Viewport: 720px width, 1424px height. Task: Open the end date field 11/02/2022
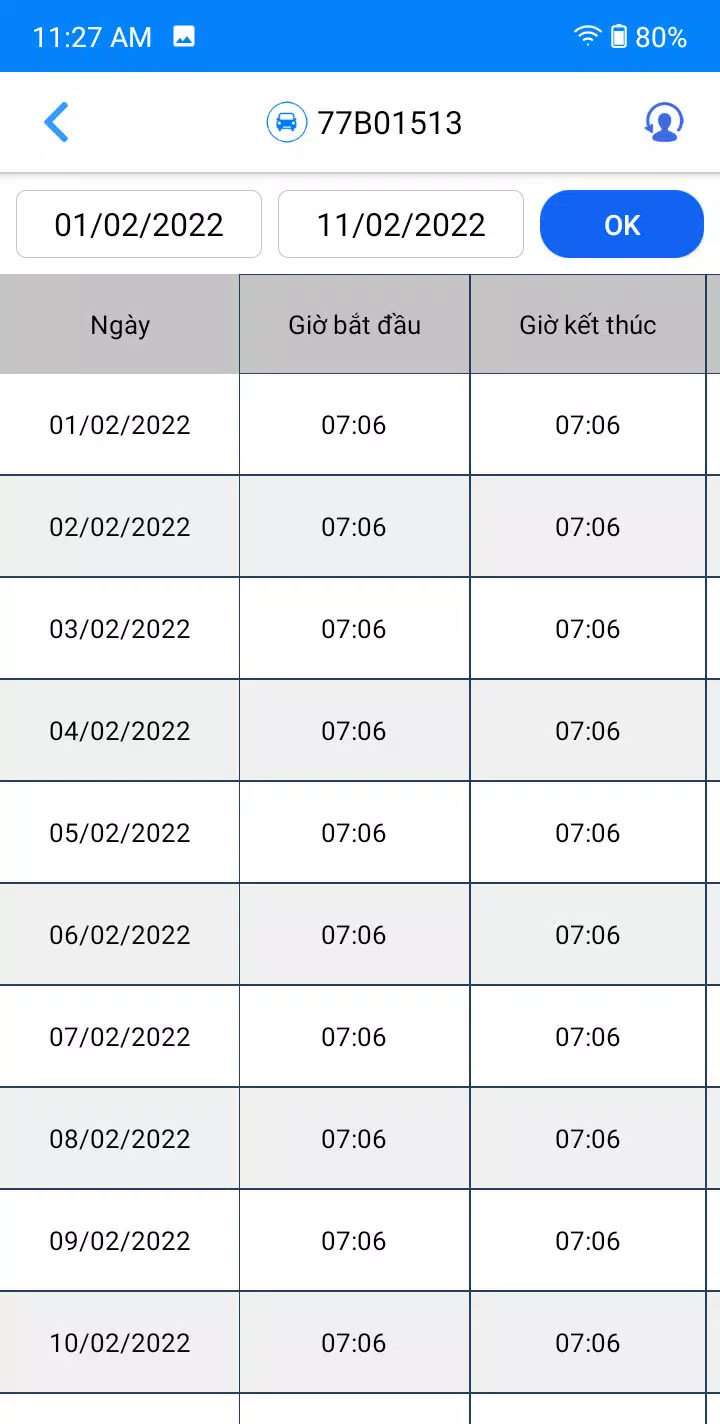coord(400,224)
